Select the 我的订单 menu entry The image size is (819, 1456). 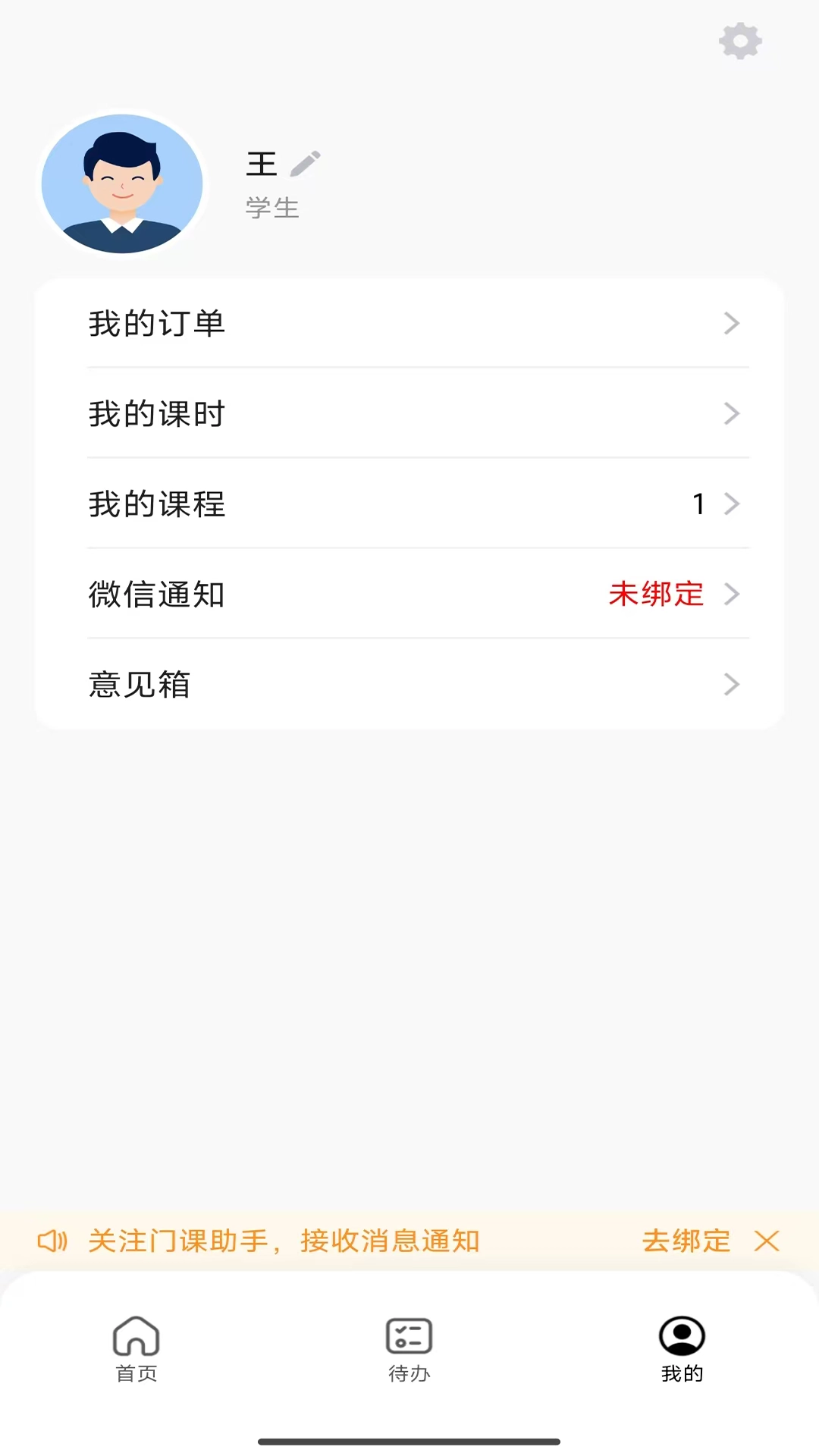click(156, 323)
